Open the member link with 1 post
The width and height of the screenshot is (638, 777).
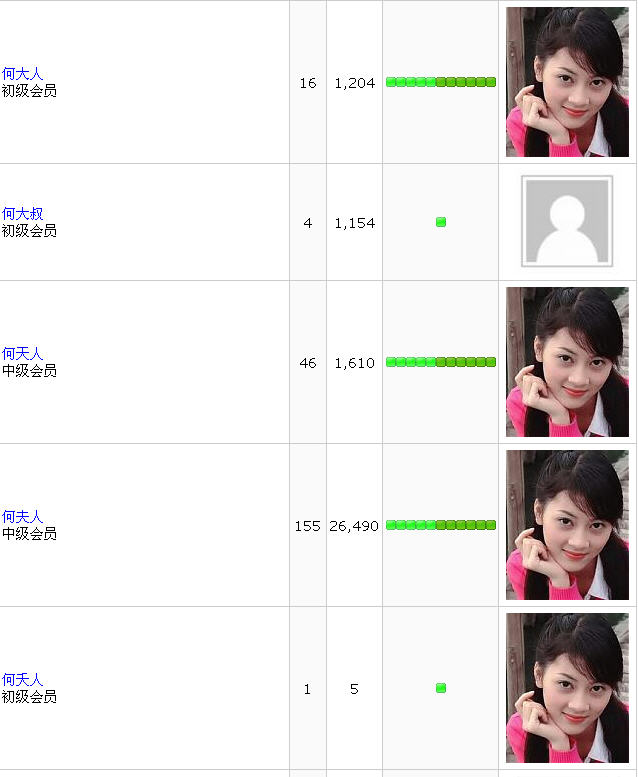22,680
